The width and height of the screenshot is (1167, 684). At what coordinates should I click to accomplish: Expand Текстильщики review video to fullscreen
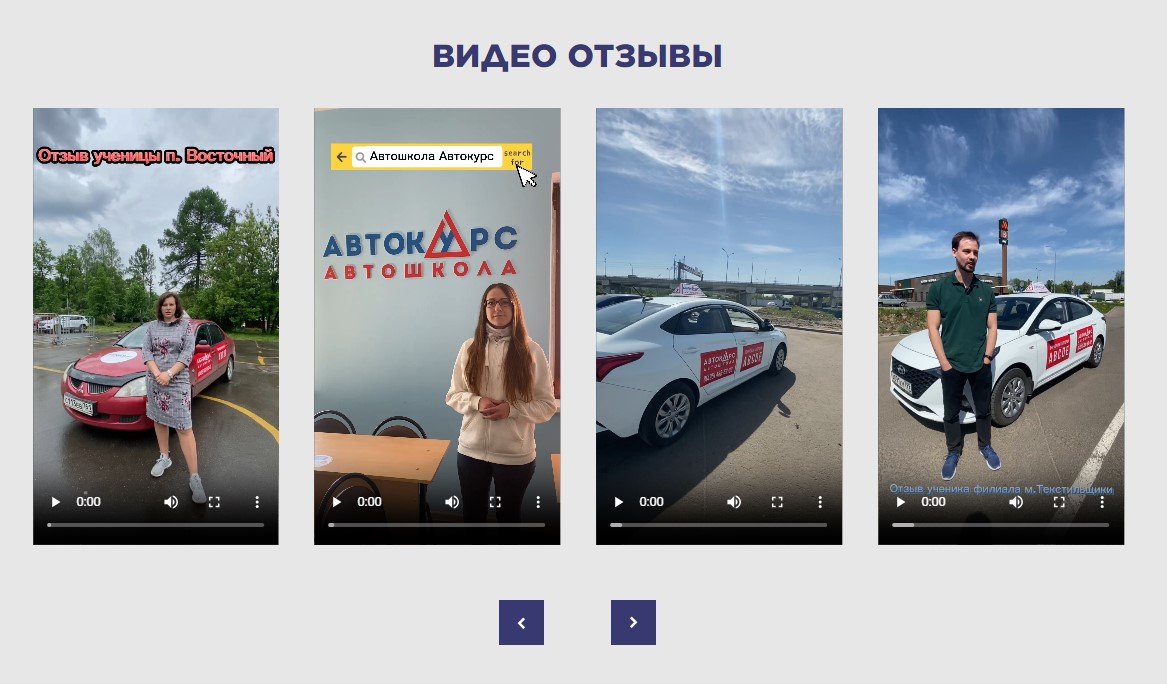[1059, 502]
